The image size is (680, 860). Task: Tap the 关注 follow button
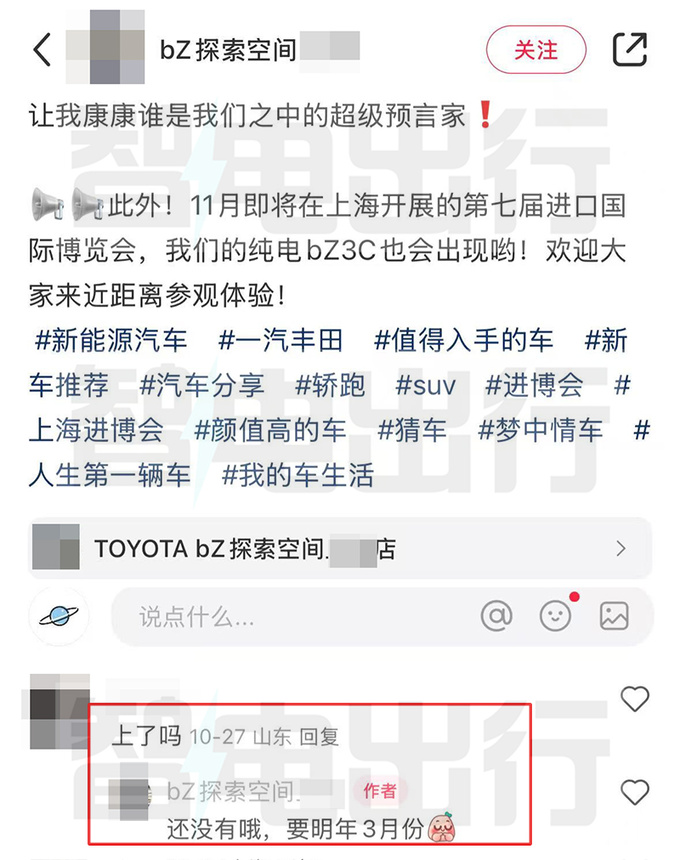point(535,49)
